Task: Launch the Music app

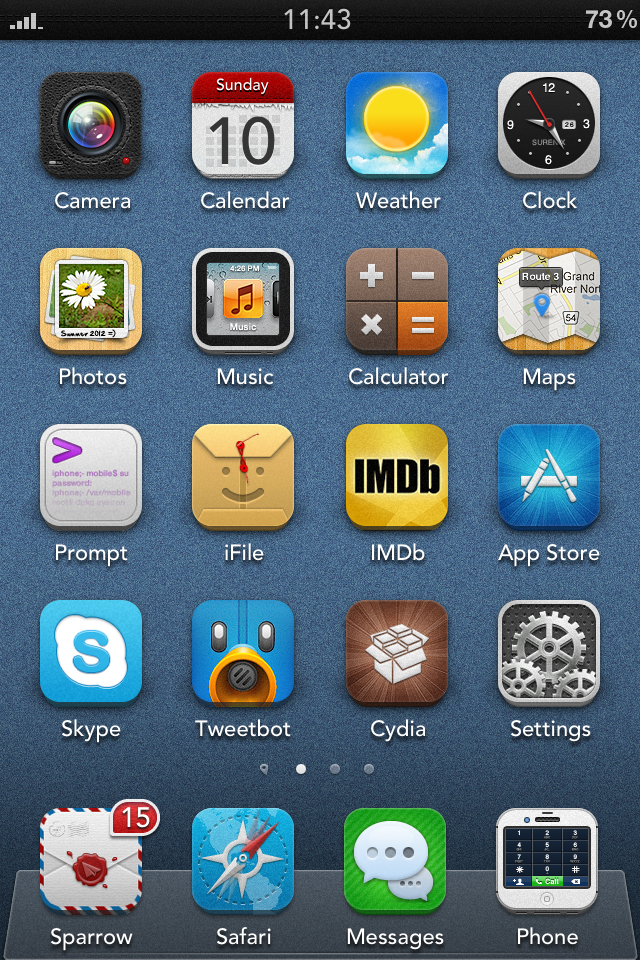Action: tap(244, 300)
